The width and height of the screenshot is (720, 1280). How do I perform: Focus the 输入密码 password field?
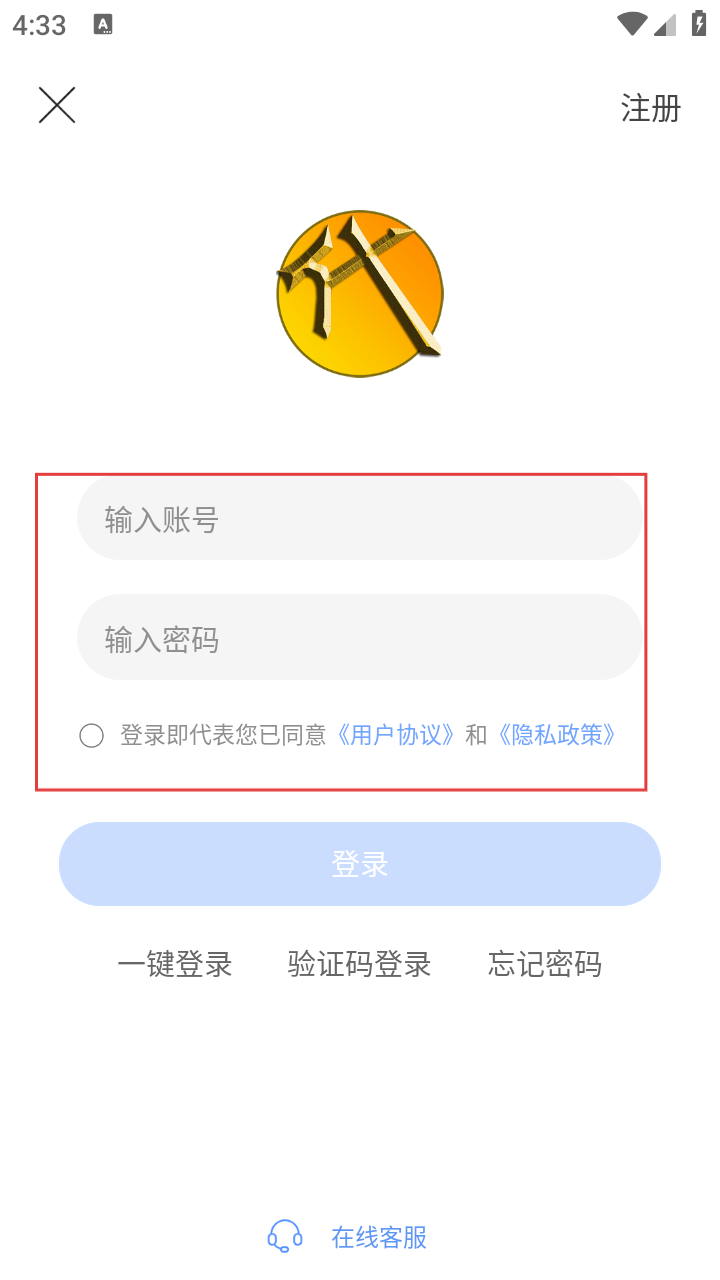360,638
